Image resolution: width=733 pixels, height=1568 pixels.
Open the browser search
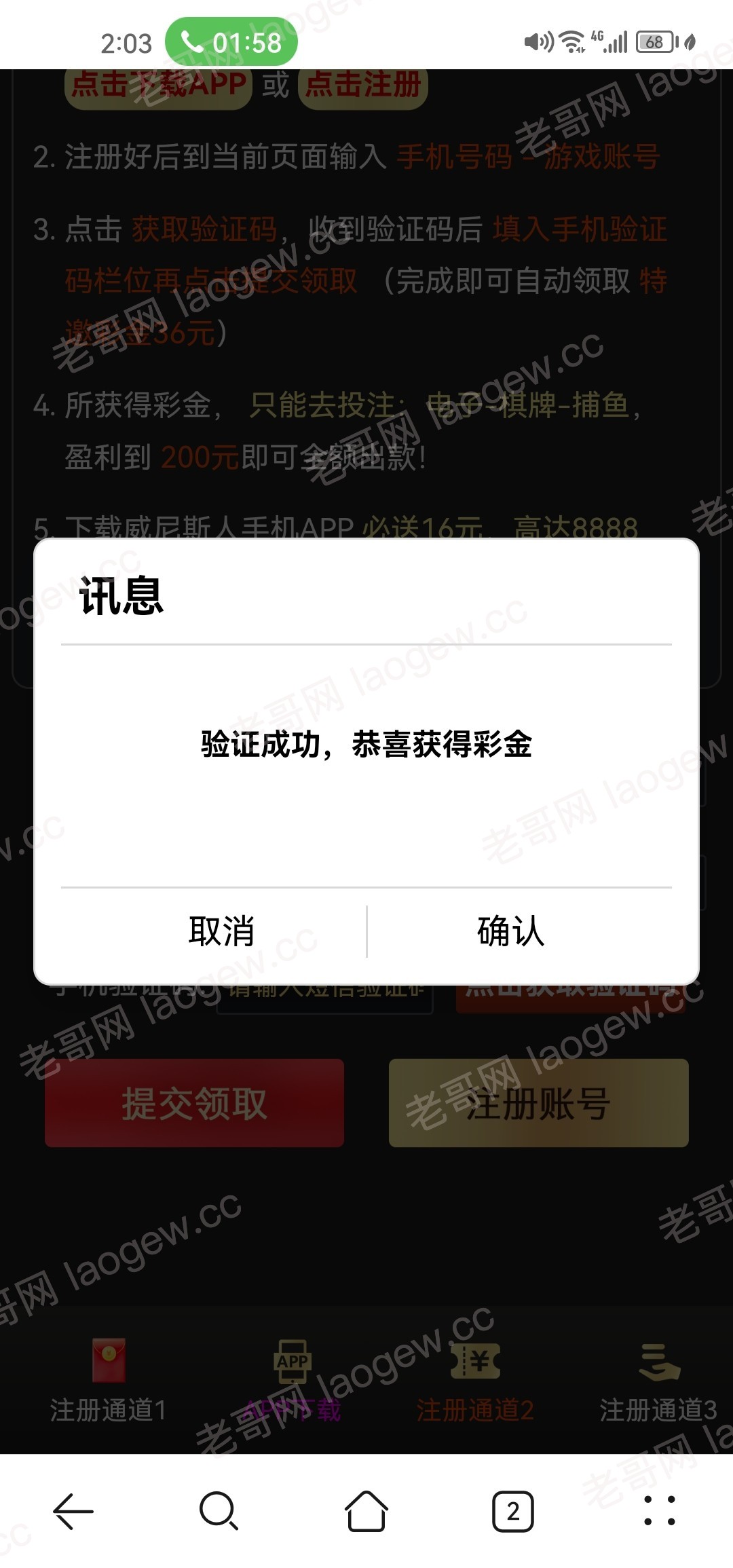tap(219, 1512)
